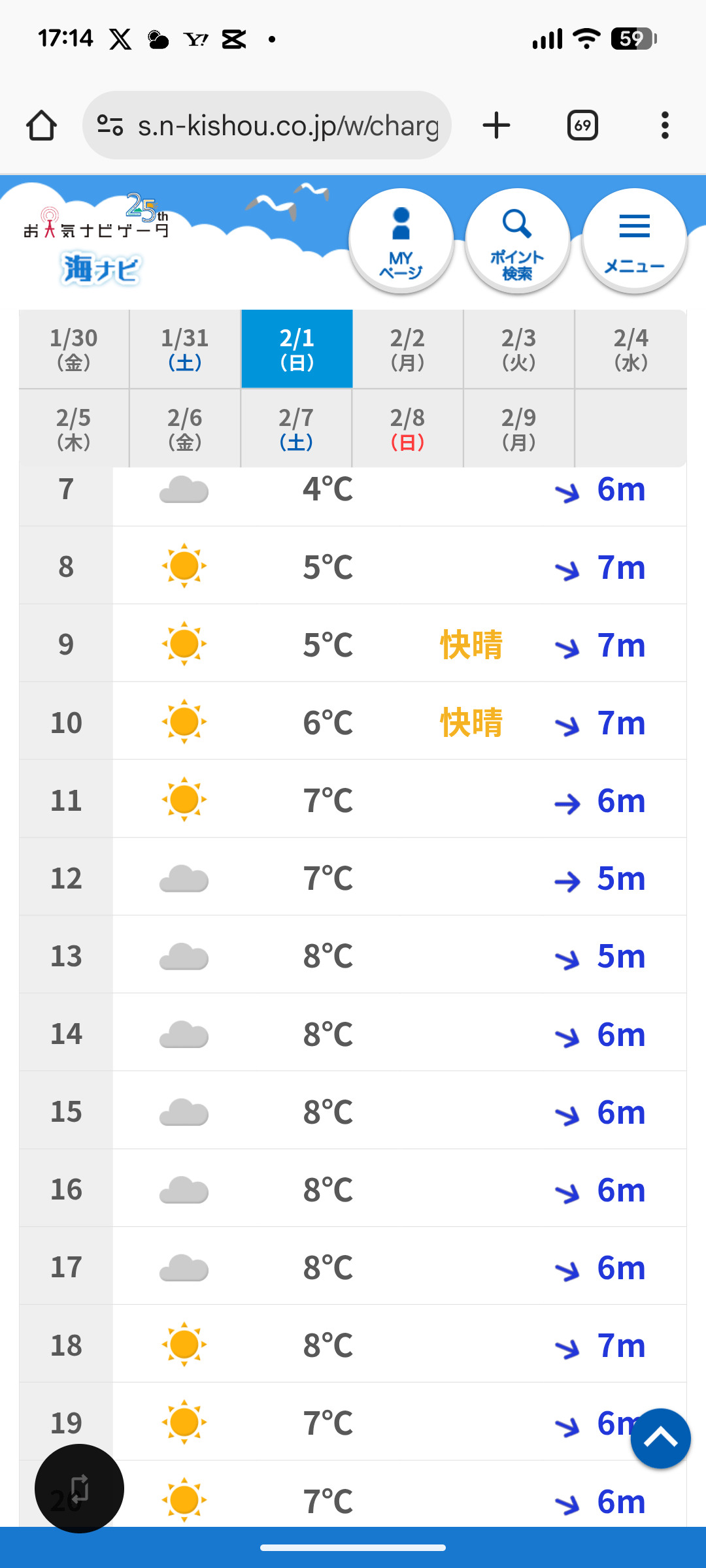This screenshot has height=1568, width=706.
Task: Open MYページ
Action: 401,240
